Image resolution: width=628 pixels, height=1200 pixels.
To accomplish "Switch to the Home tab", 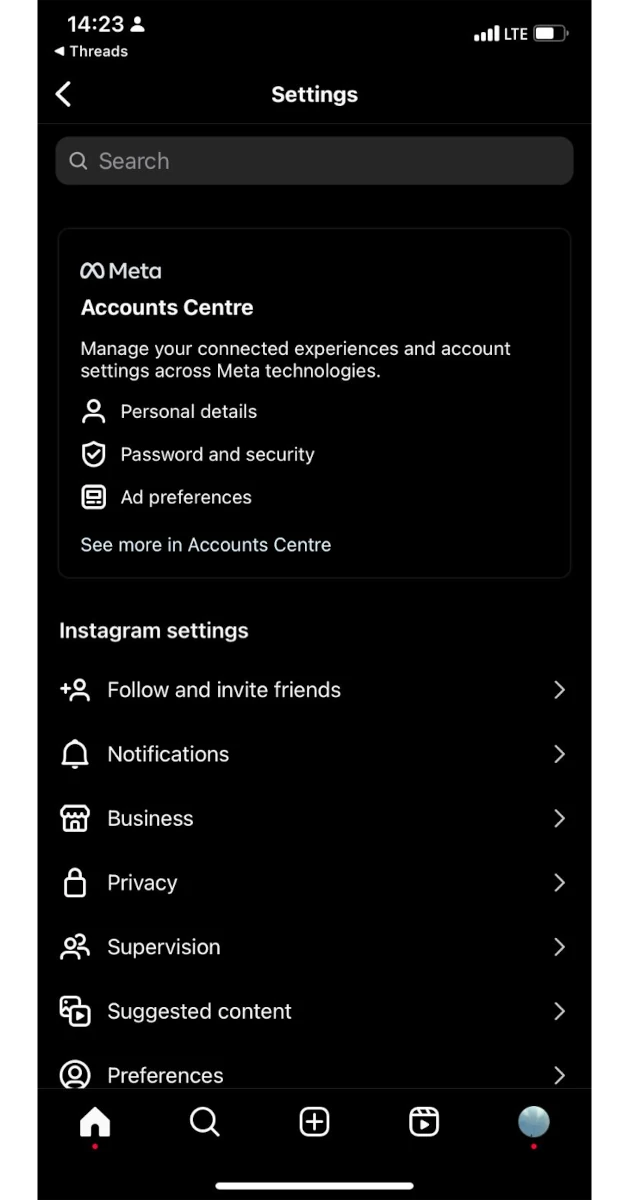I will 95,1123.
